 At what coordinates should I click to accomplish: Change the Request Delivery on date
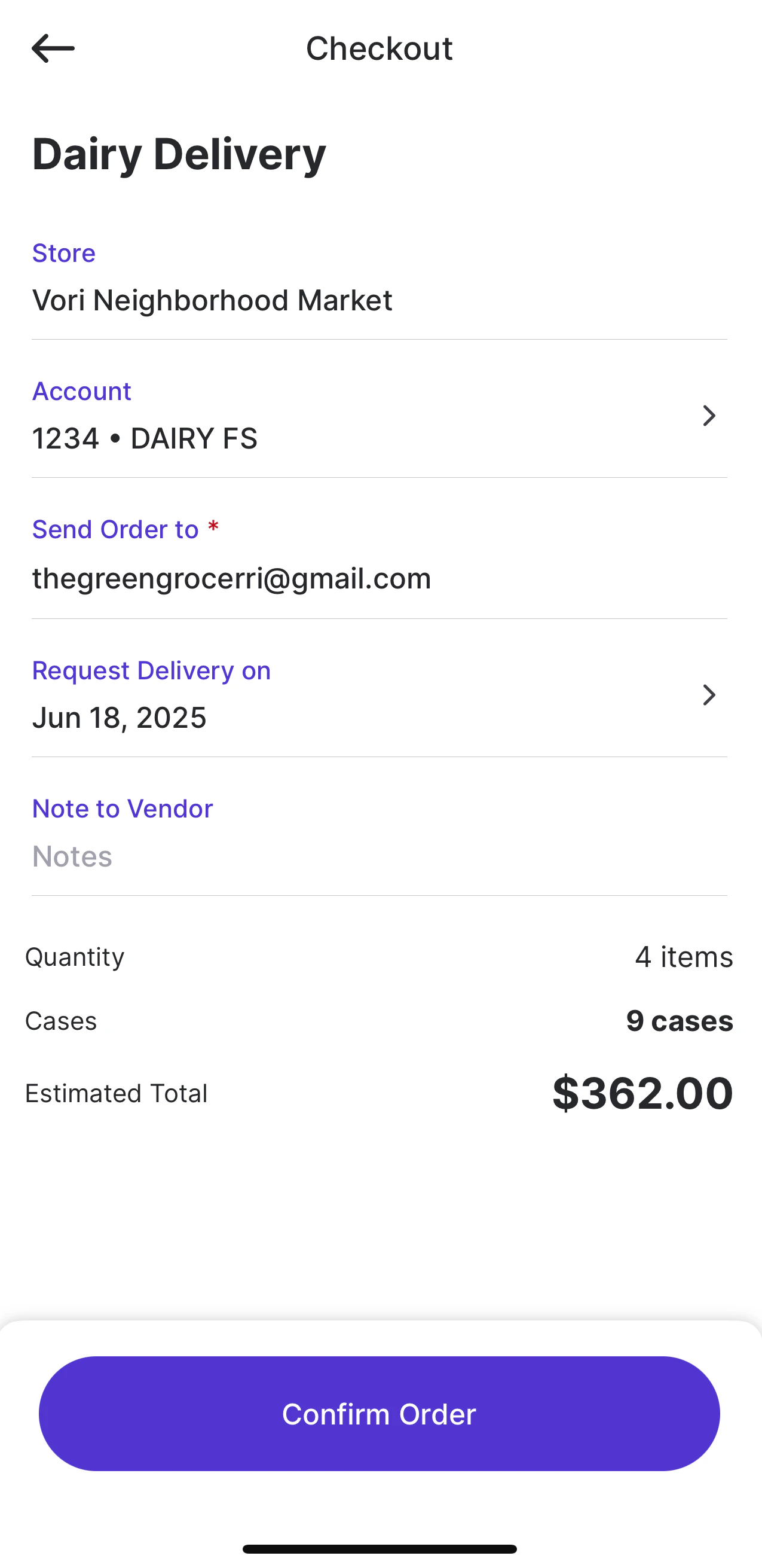point(378,695)
